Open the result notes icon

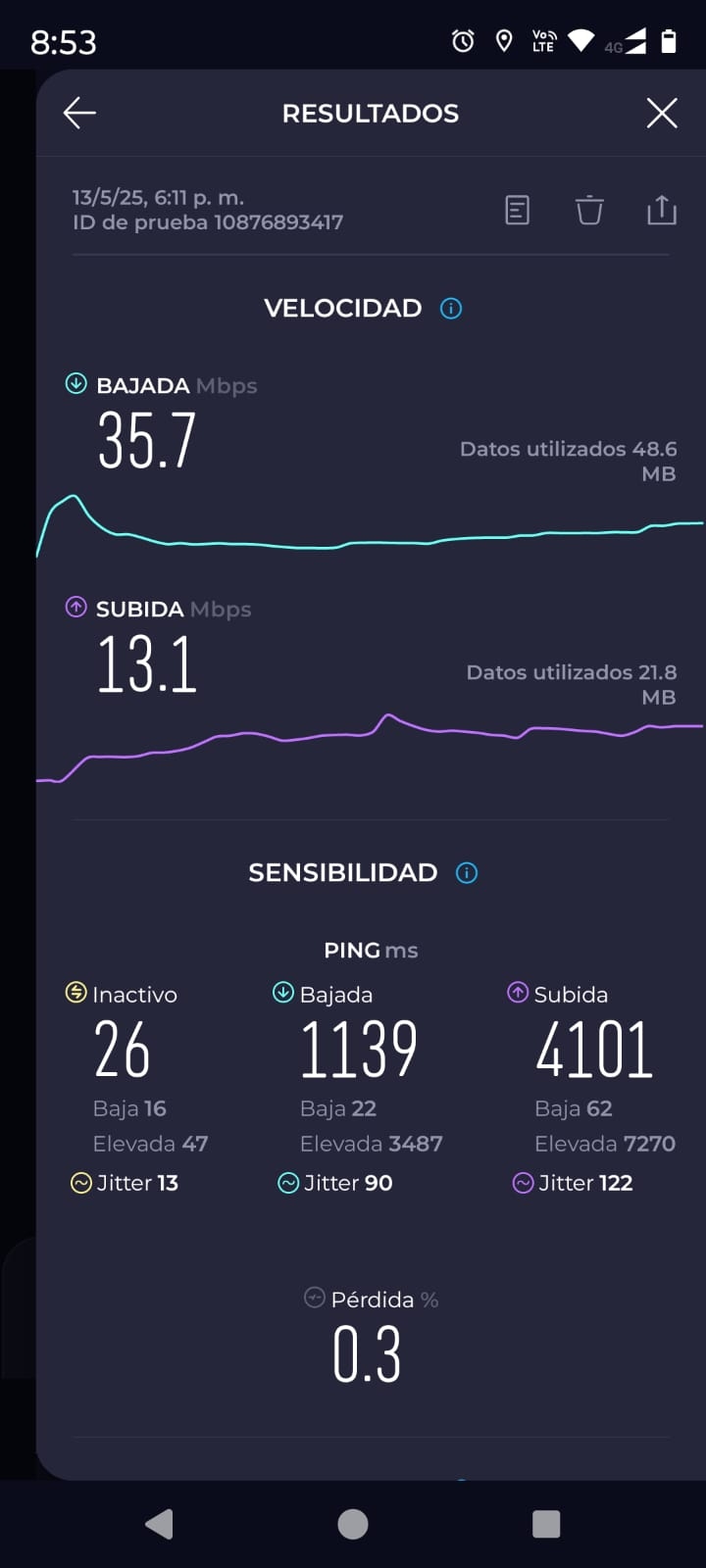(x=517, y=210)
